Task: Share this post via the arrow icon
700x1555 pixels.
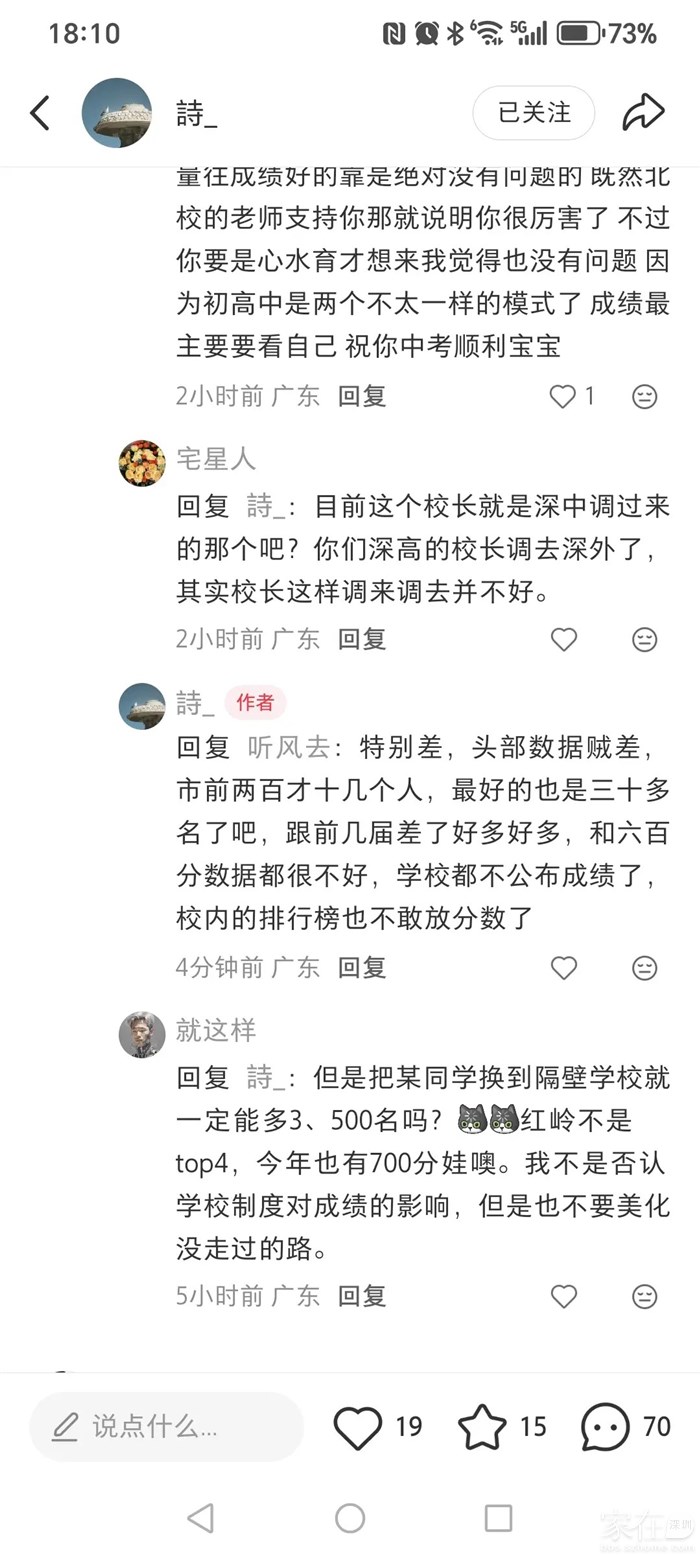Action: click(643, 113)
